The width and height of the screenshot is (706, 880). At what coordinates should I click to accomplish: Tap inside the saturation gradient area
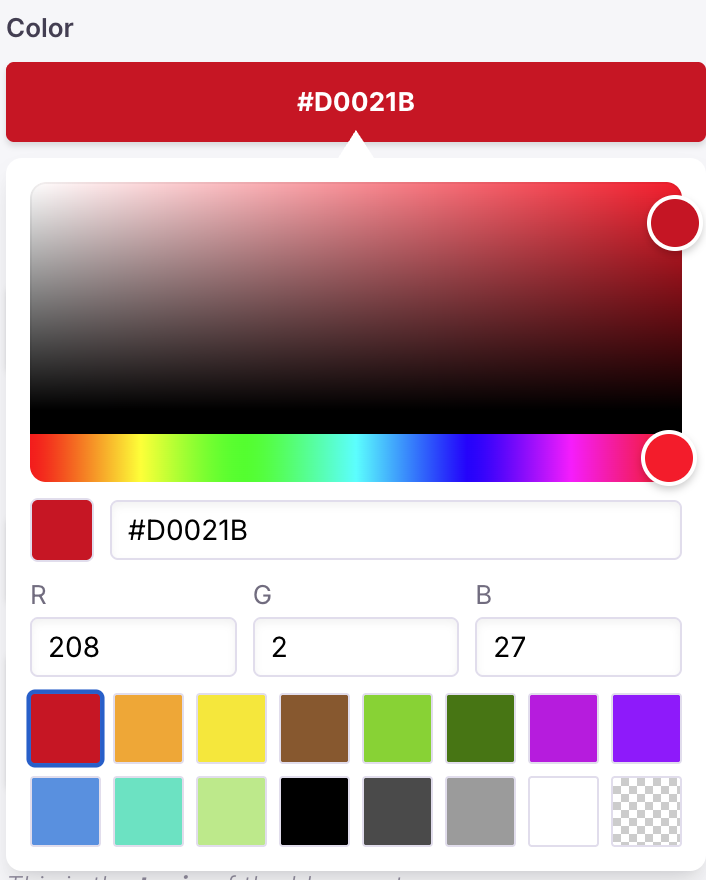(355, 308)
